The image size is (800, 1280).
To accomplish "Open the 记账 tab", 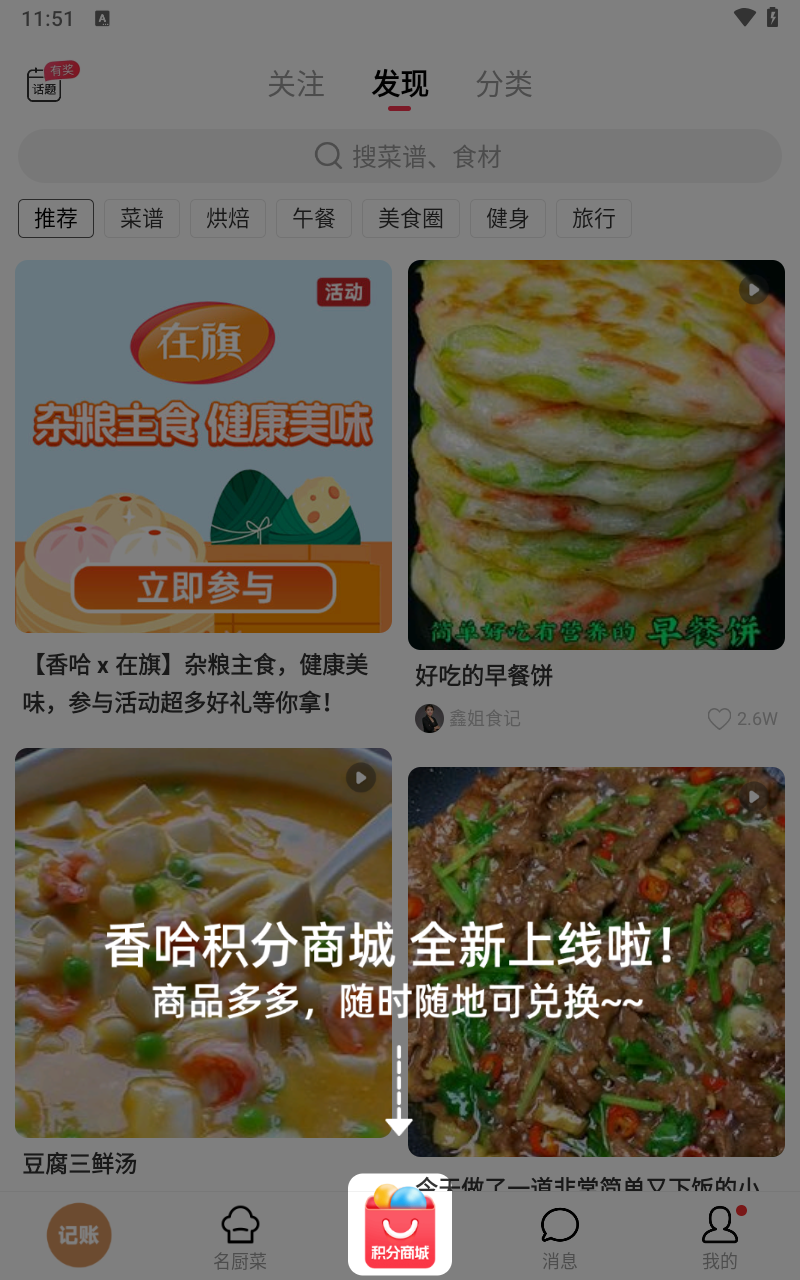I will [79, 1235].
